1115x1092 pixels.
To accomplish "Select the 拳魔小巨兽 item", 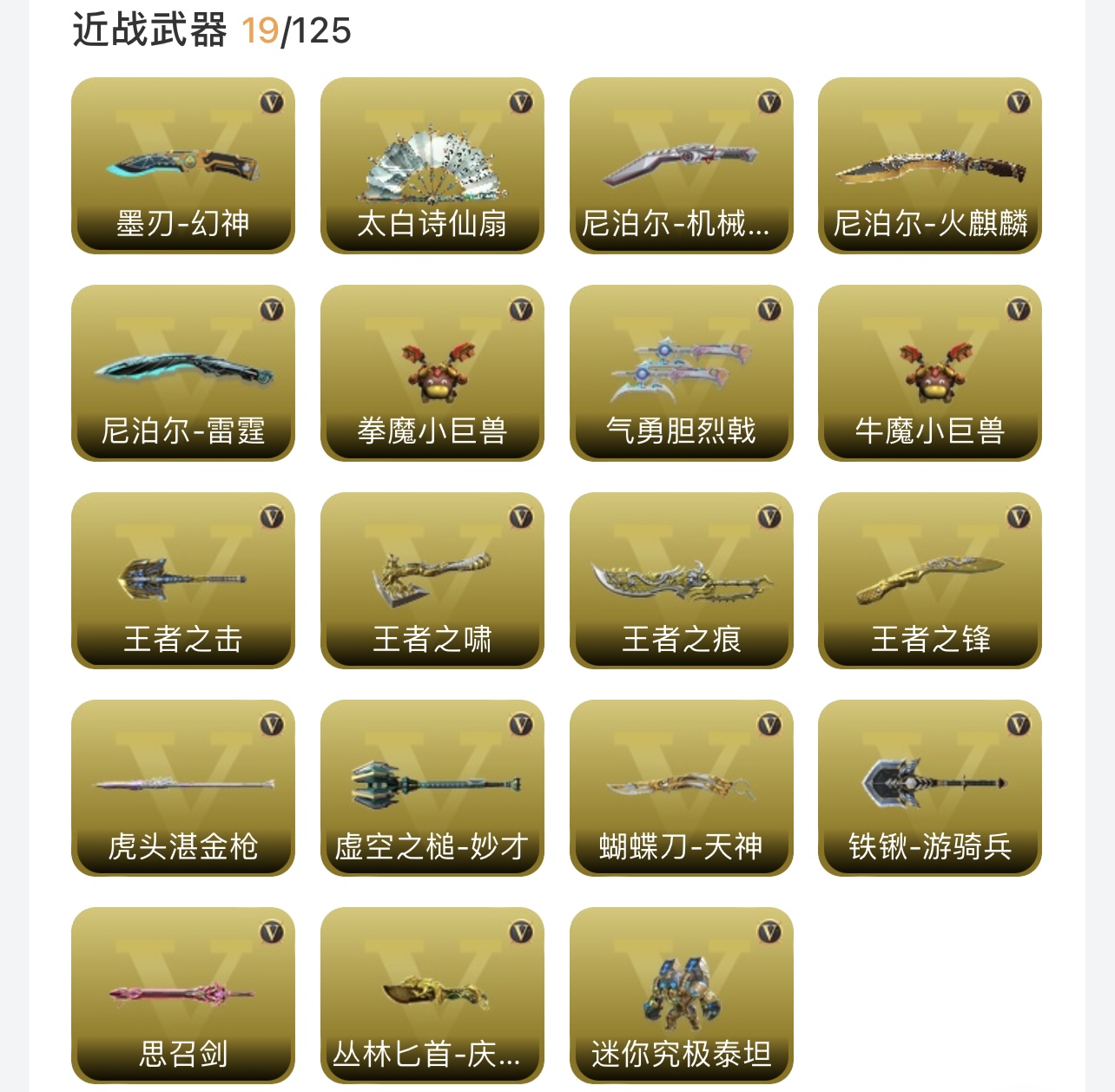I will pos(432,373).
